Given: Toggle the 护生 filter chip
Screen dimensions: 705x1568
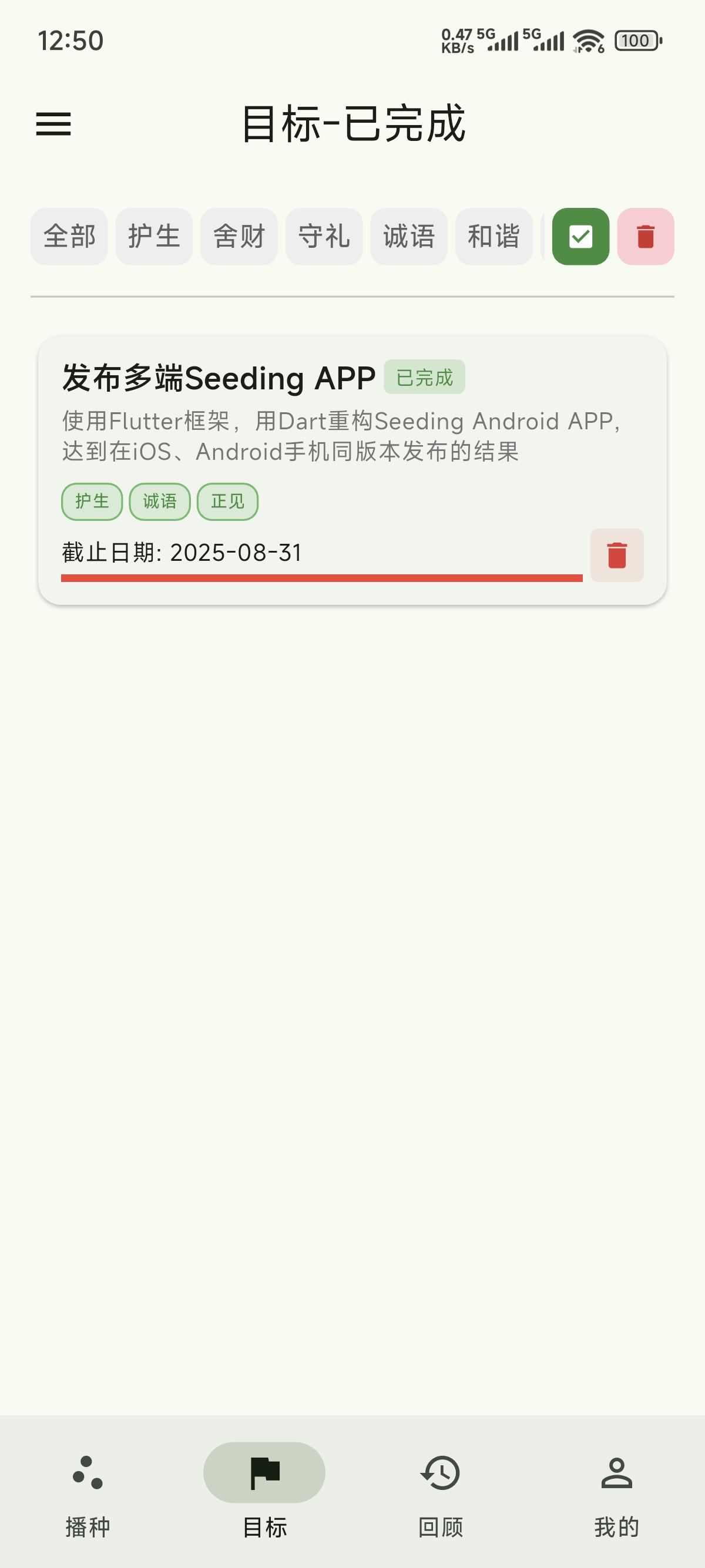Looking at the screenshot, I should point(153,236).
